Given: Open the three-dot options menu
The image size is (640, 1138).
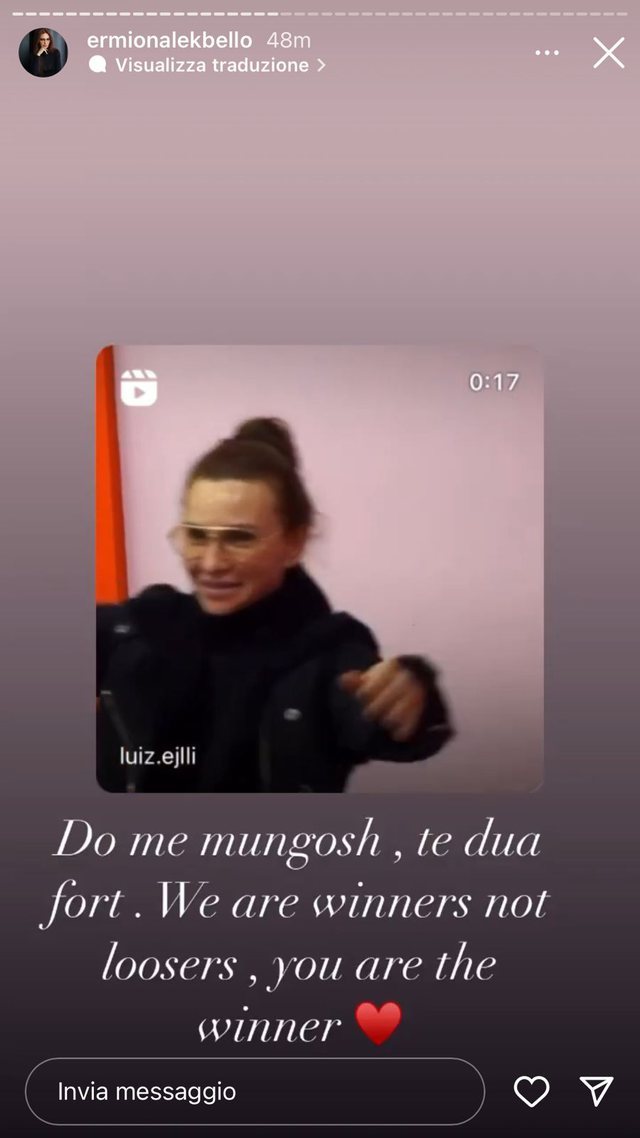Looking at the screenshot, I should coord(547,53).
